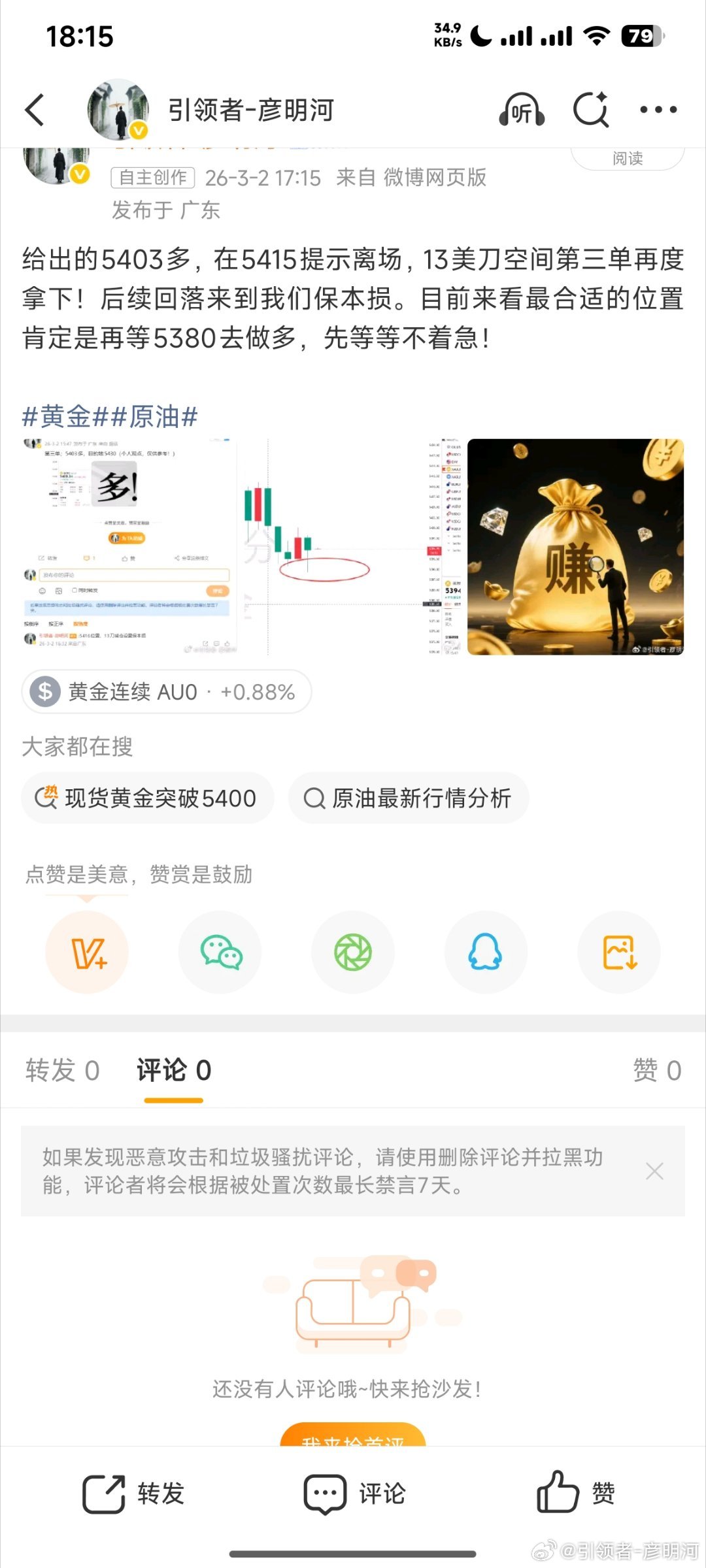
Task: Share post via the QQ icon
Action: (485, 953)
